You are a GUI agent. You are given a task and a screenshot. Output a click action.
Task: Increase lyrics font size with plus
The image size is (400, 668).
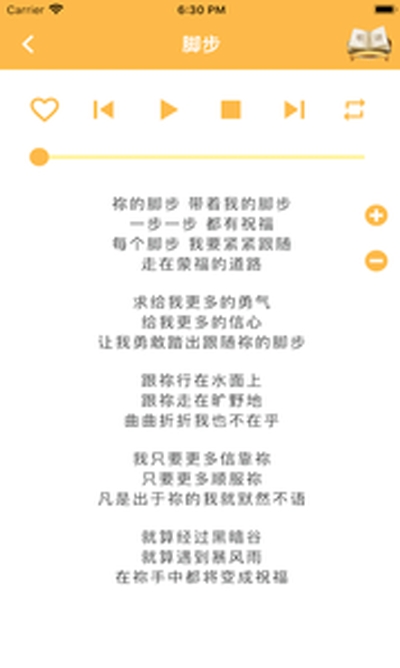pos(376,216)
